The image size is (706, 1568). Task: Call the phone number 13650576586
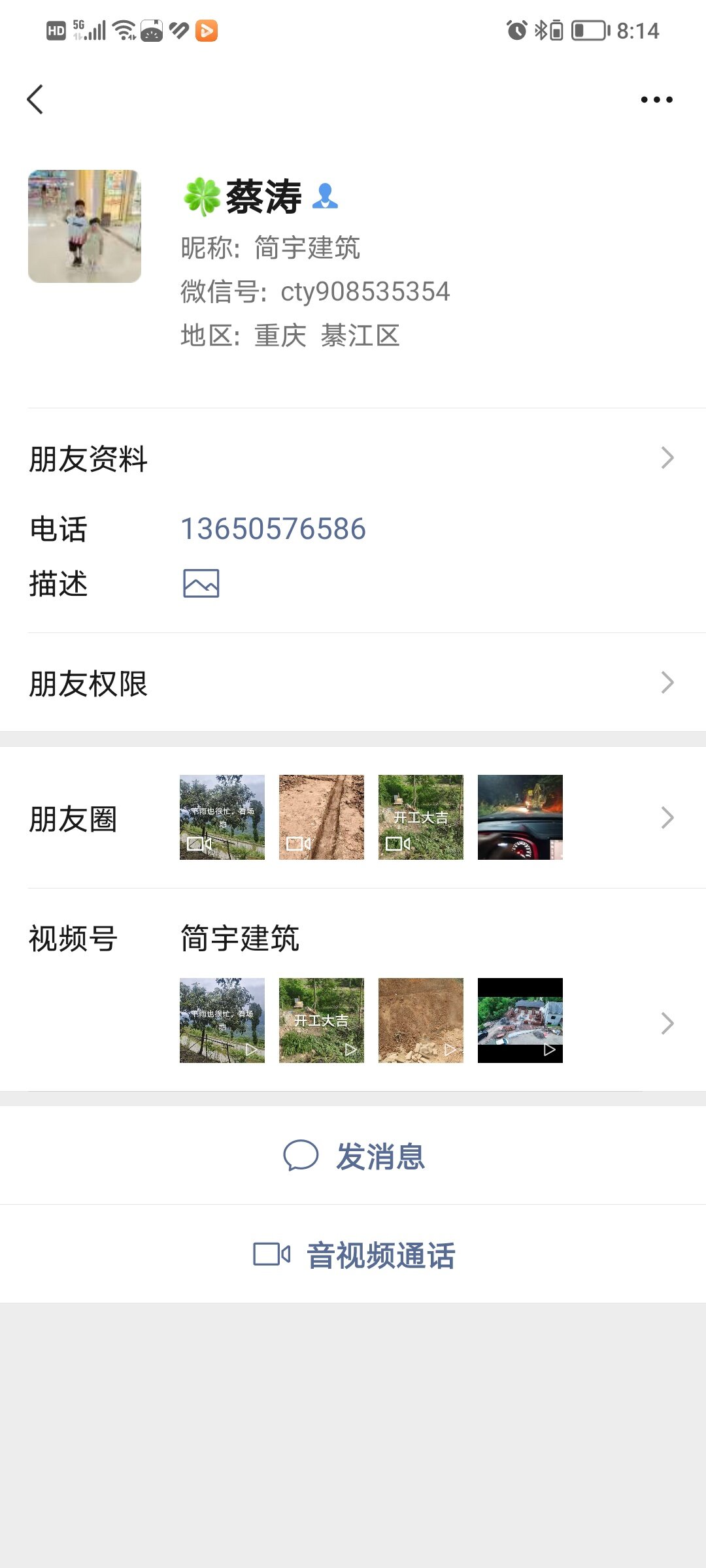pos(273,529)
